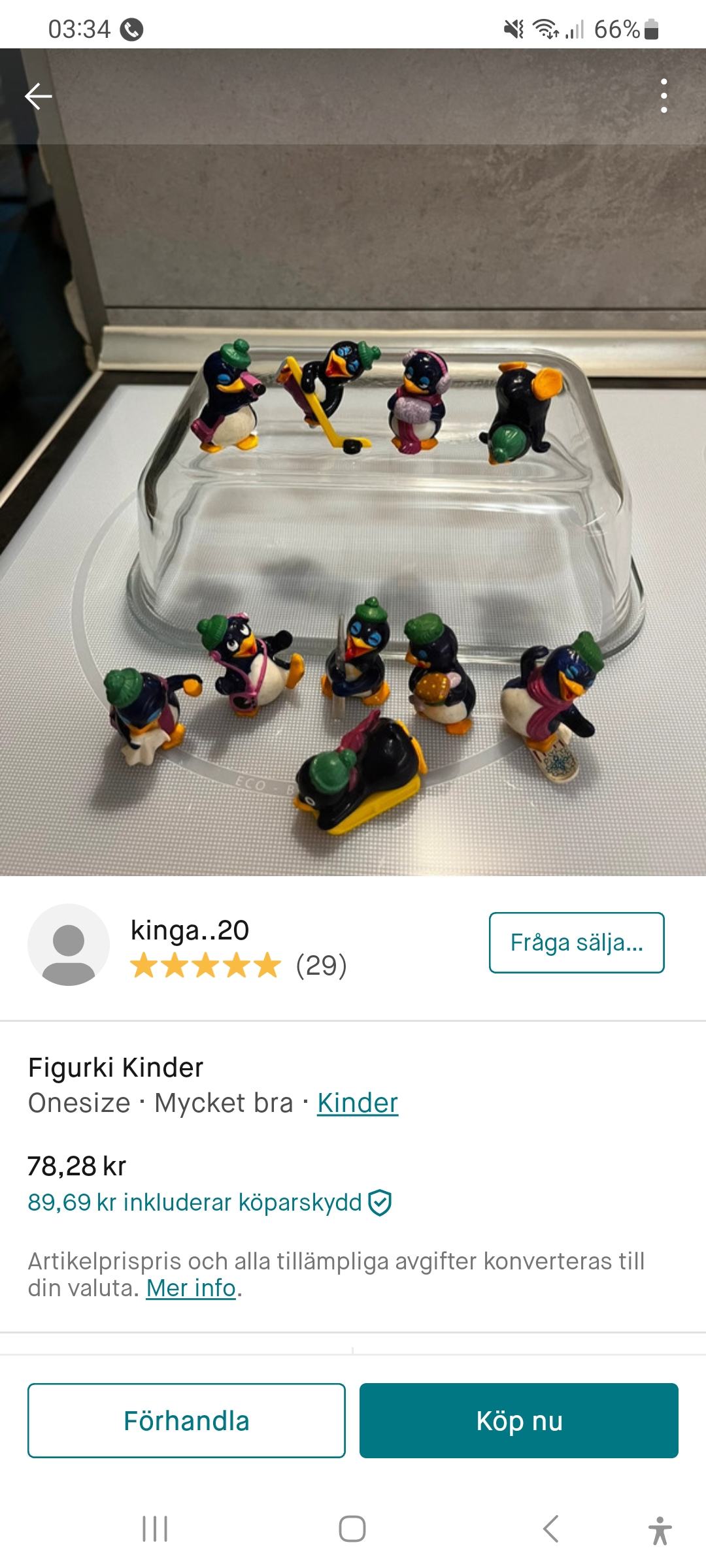The image size is (706, 1568).
Task: Tap Förhandla to make an offer
Action: [186, 1420]
